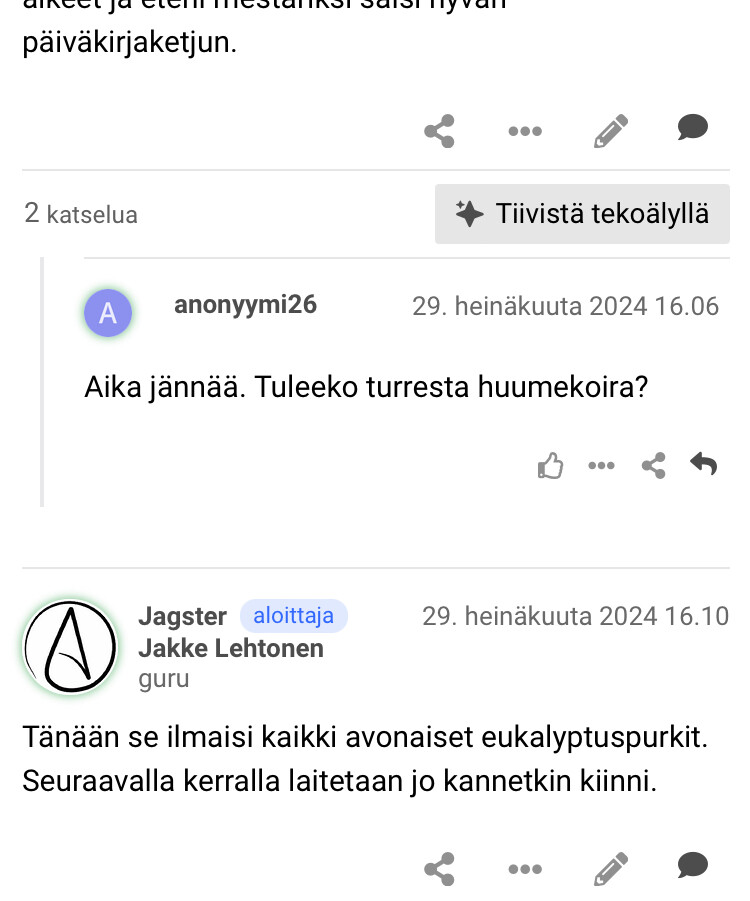Edit the eukalyptuspurkit post
This screenshot has width=750, height=901.
click(610, 868)
